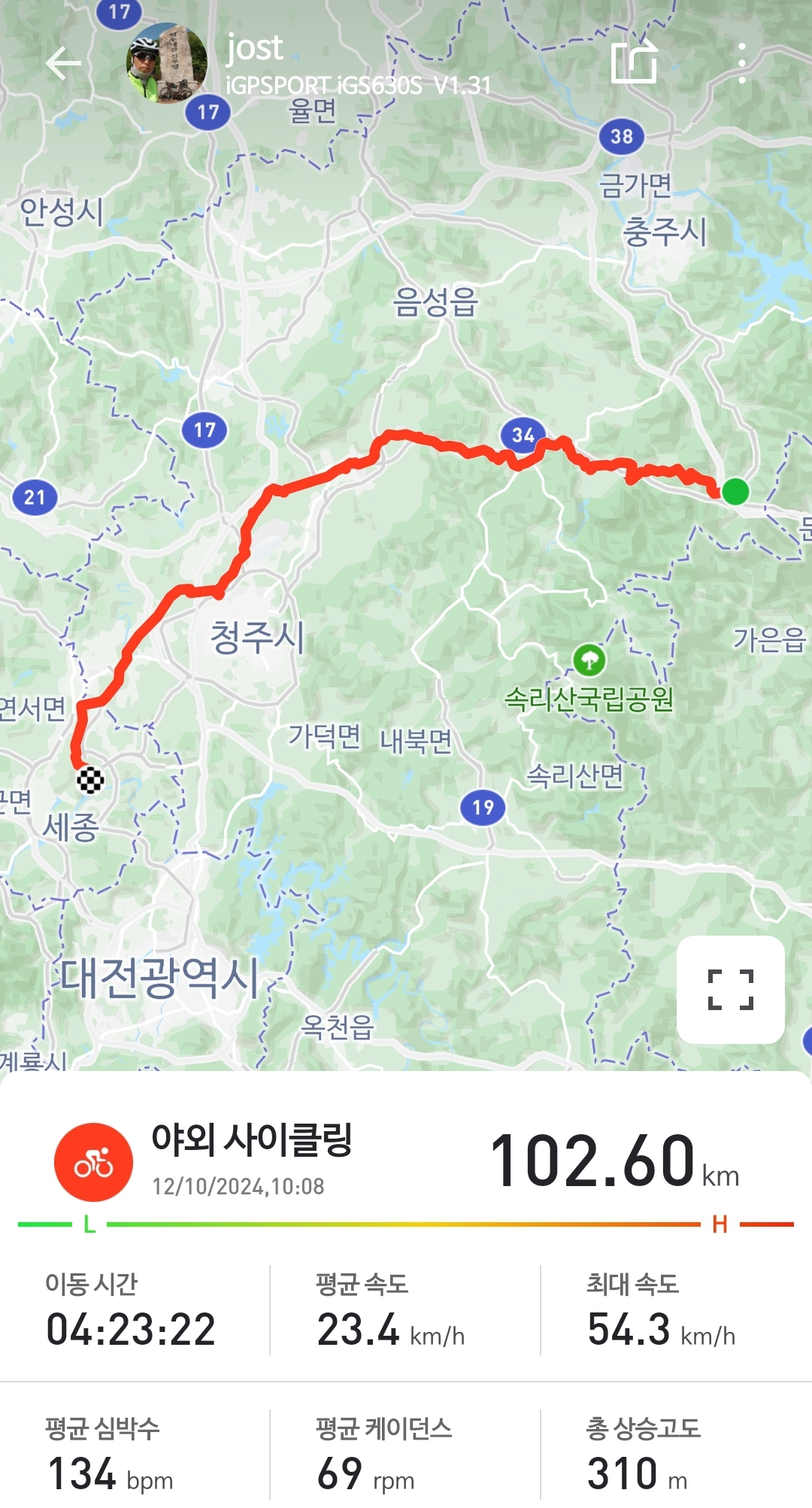Share this cycling activity
Image resolution: width=812 pixels, height=1508 pixels.
coord(634,62)
